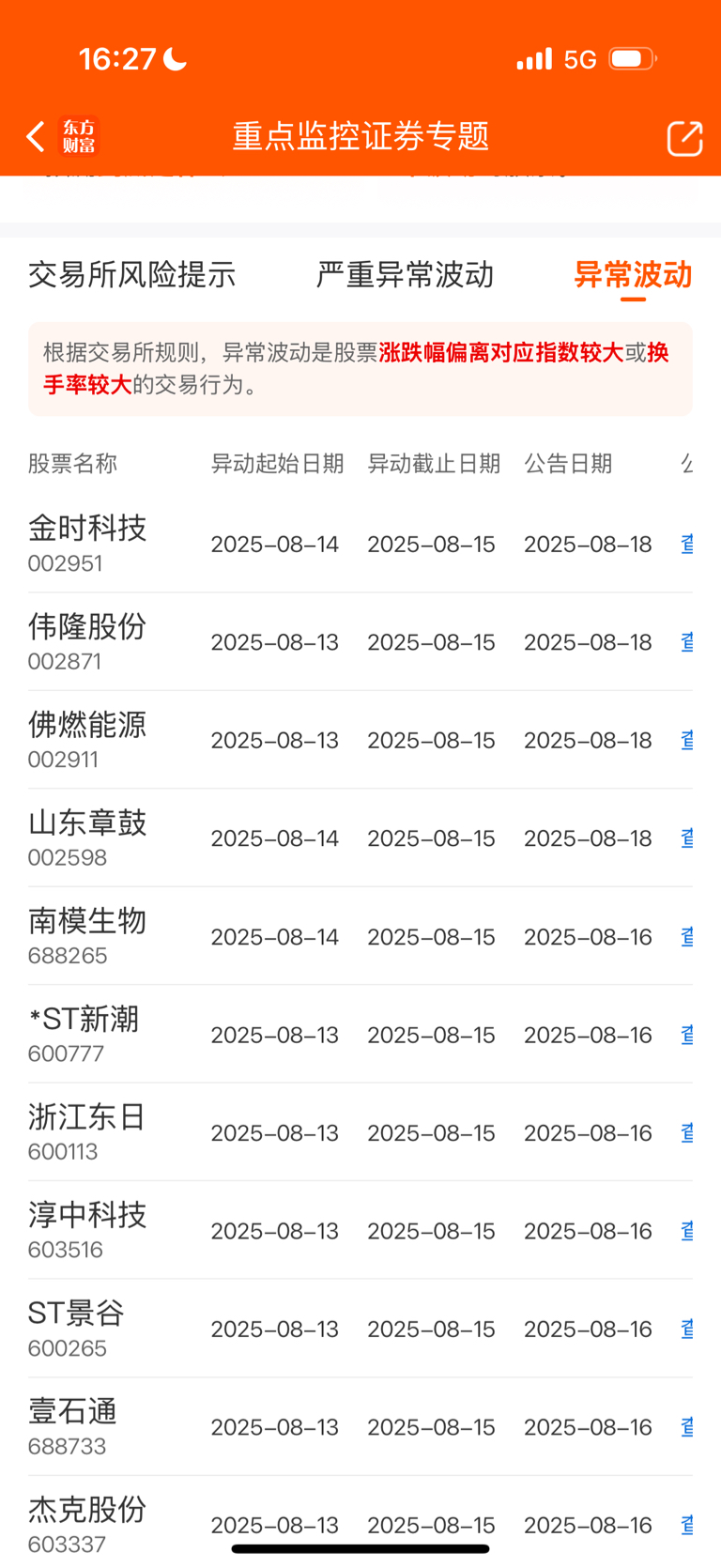Open the ST景谷 stock row
721x1568 pixels.
[x=360, y=1329]
